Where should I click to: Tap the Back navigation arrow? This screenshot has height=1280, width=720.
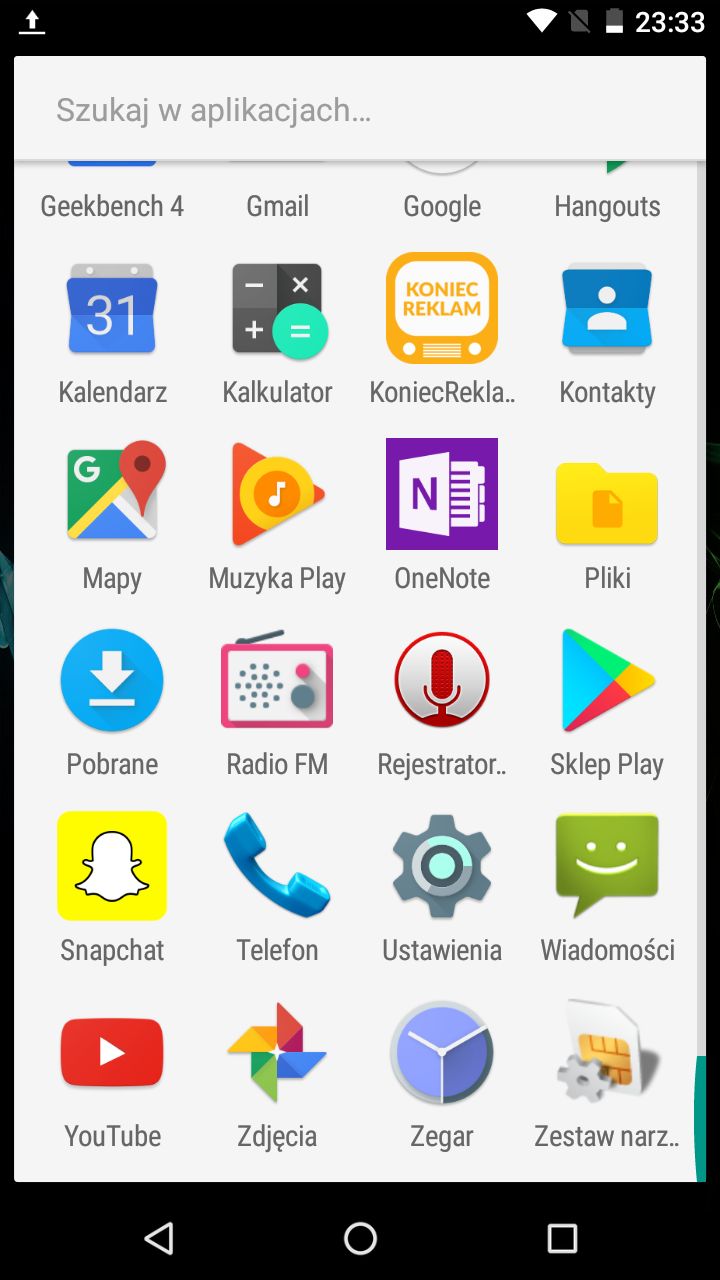(x=159, y=1239)
